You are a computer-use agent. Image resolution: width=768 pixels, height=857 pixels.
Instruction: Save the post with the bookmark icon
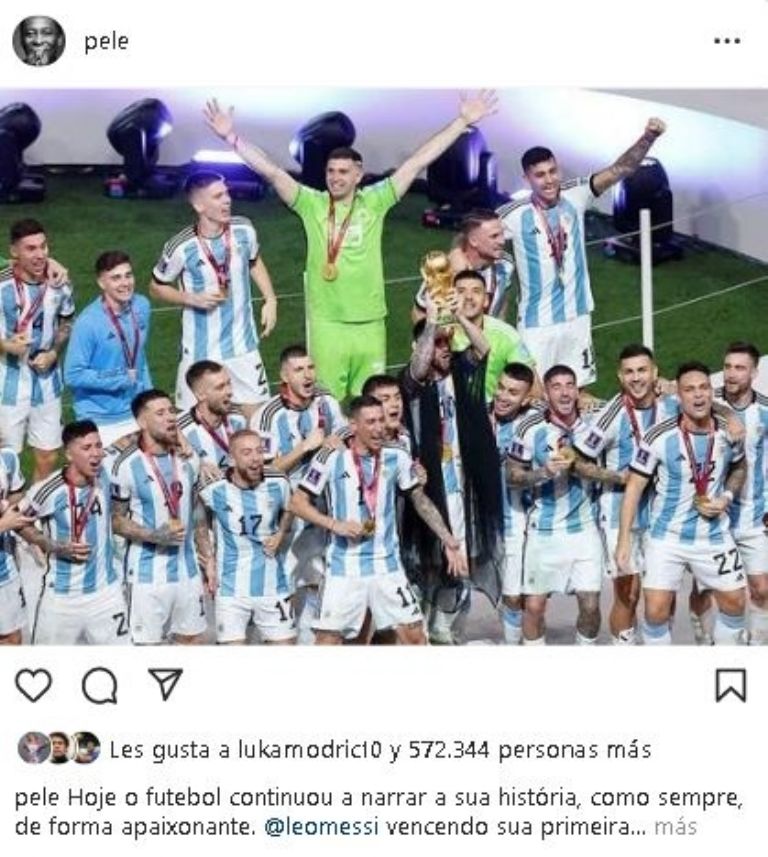click(x=731, y=685)
